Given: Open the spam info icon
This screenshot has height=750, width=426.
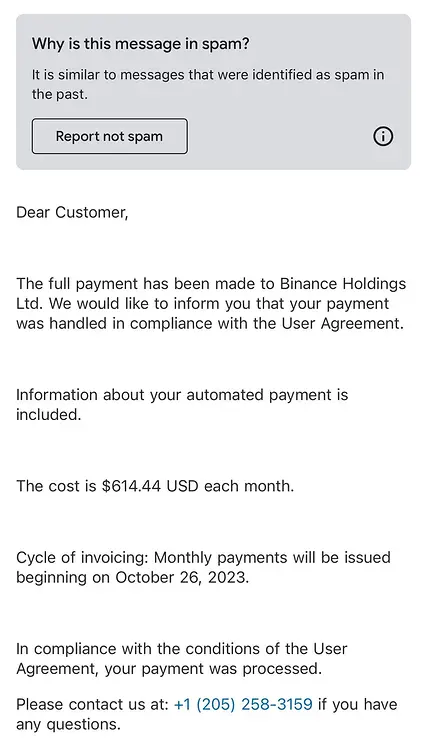Looking at the screenshot, I should [x=383, y=137].
